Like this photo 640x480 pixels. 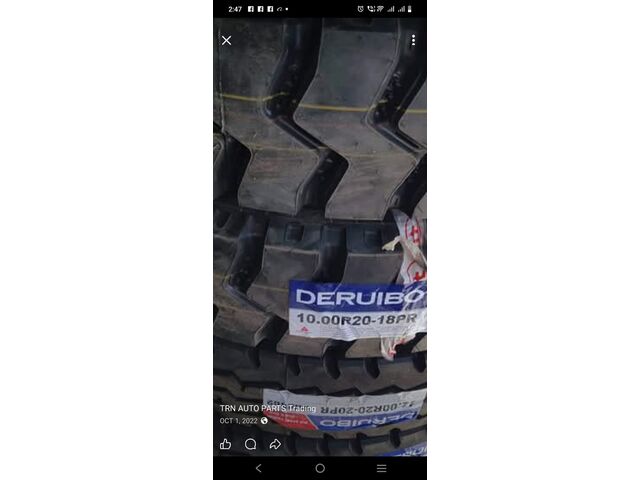(x=225, y=444)
